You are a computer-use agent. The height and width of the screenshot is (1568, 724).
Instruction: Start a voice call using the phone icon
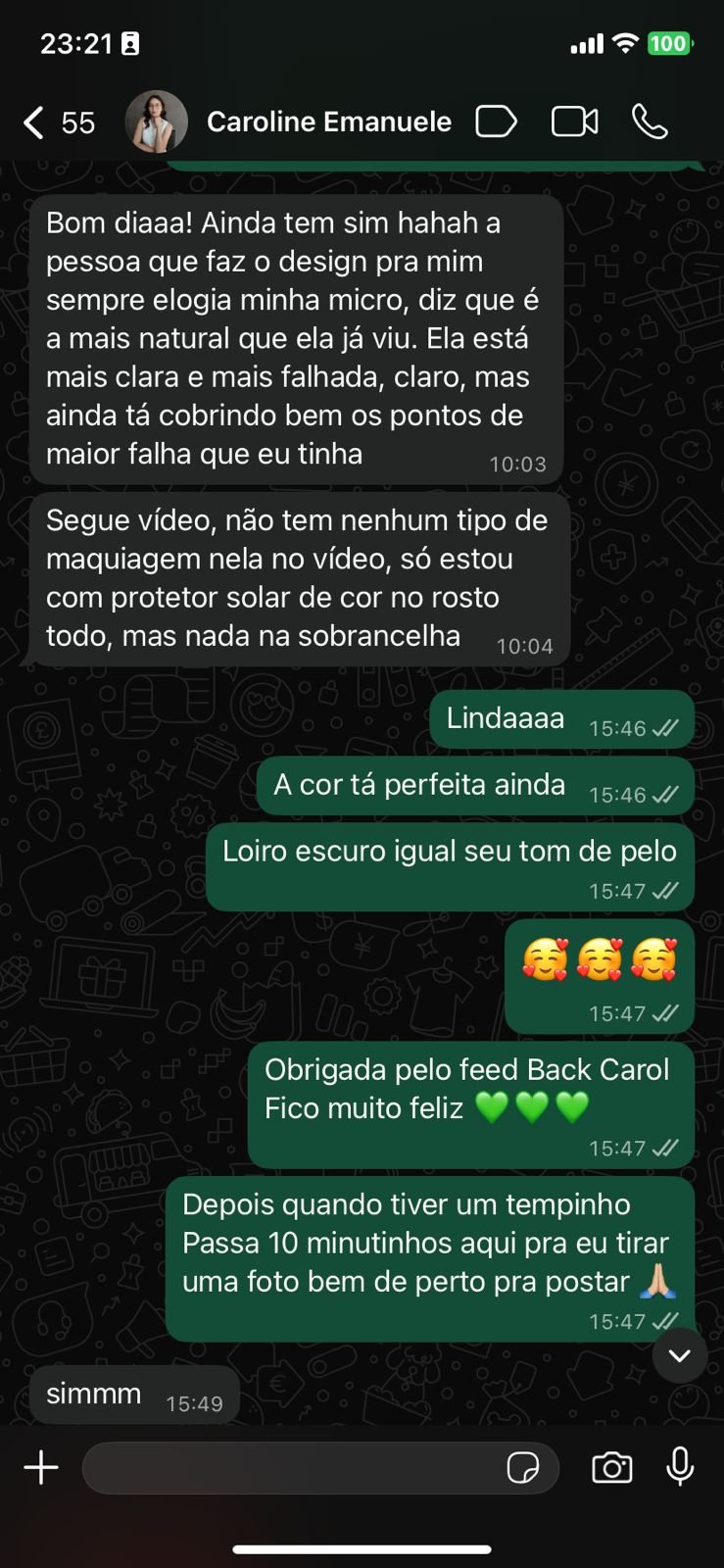pyautogui.click(x=649, y=122)
